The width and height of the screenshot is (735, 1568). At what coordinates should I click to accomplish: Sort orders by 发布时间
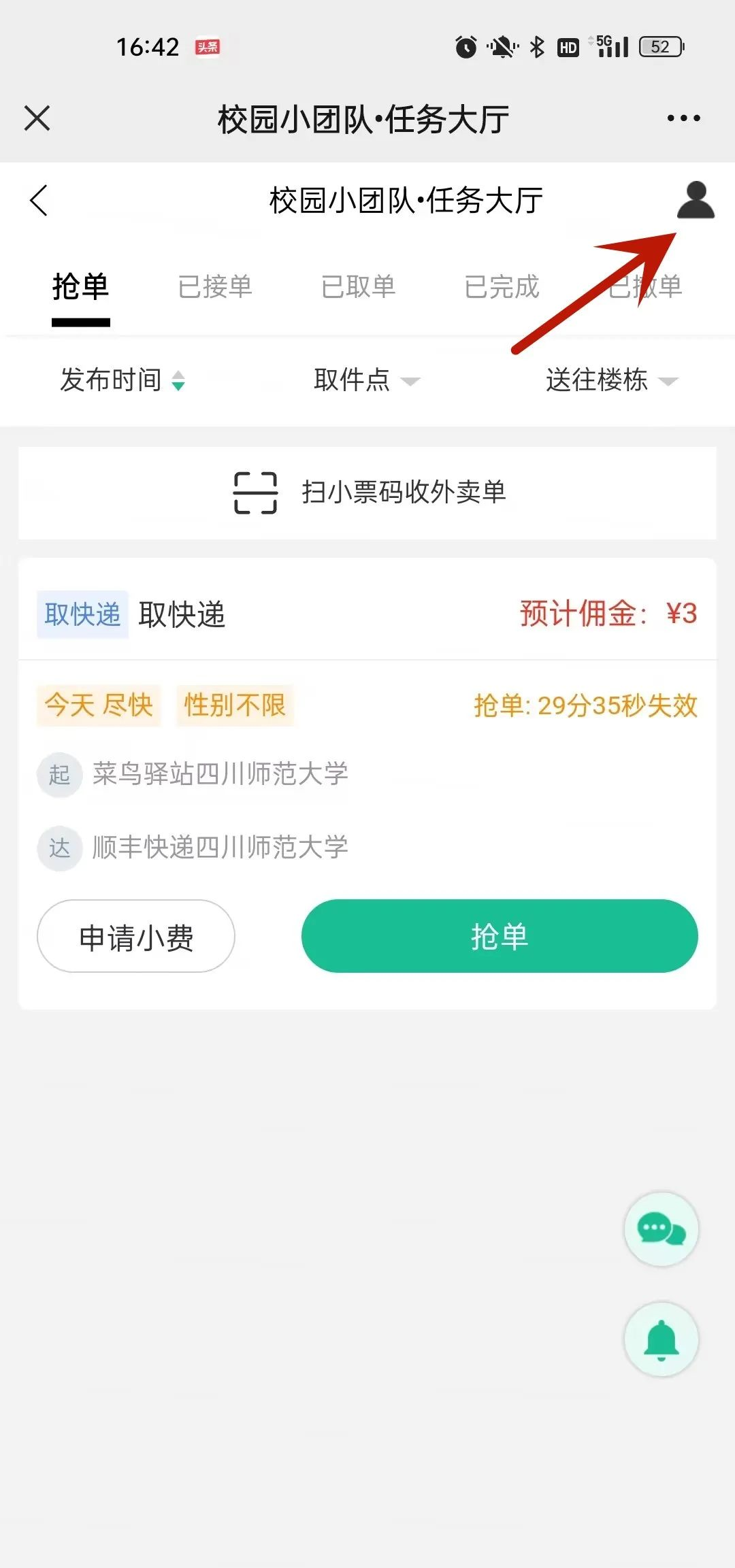tap(122, 380)
